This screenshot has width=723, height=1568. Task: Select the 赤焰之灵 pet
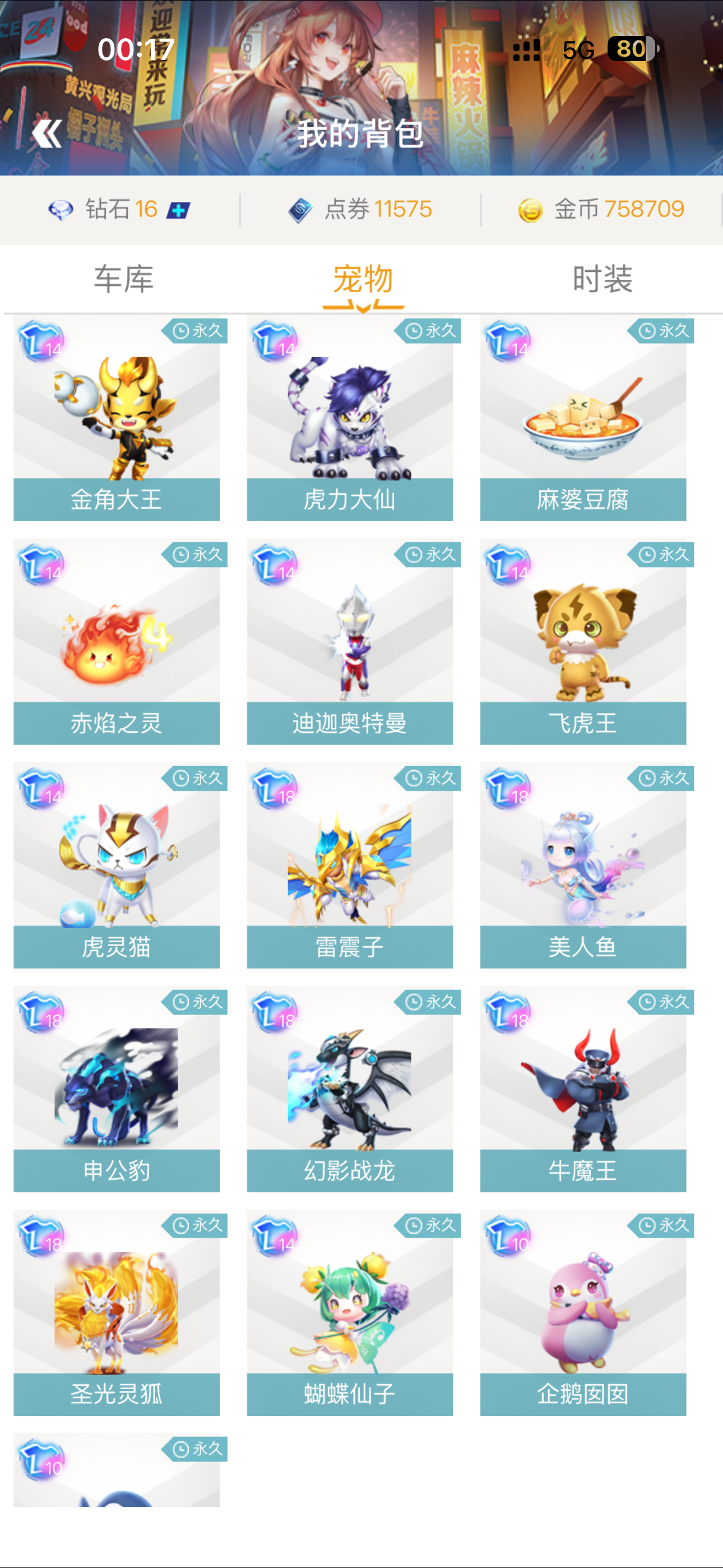[x=116, y=642]
